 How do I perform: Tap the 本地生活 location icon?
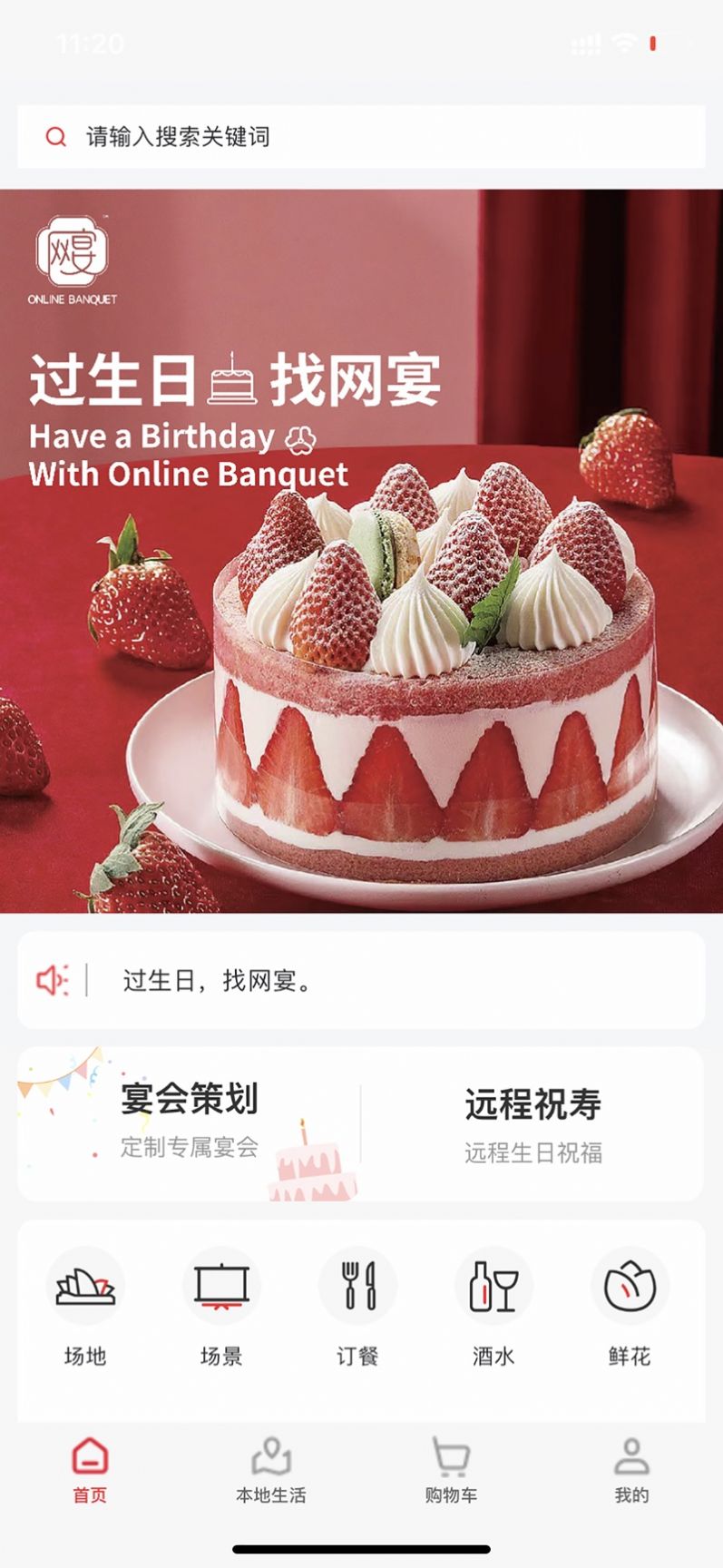click(x=270, y=1454)
